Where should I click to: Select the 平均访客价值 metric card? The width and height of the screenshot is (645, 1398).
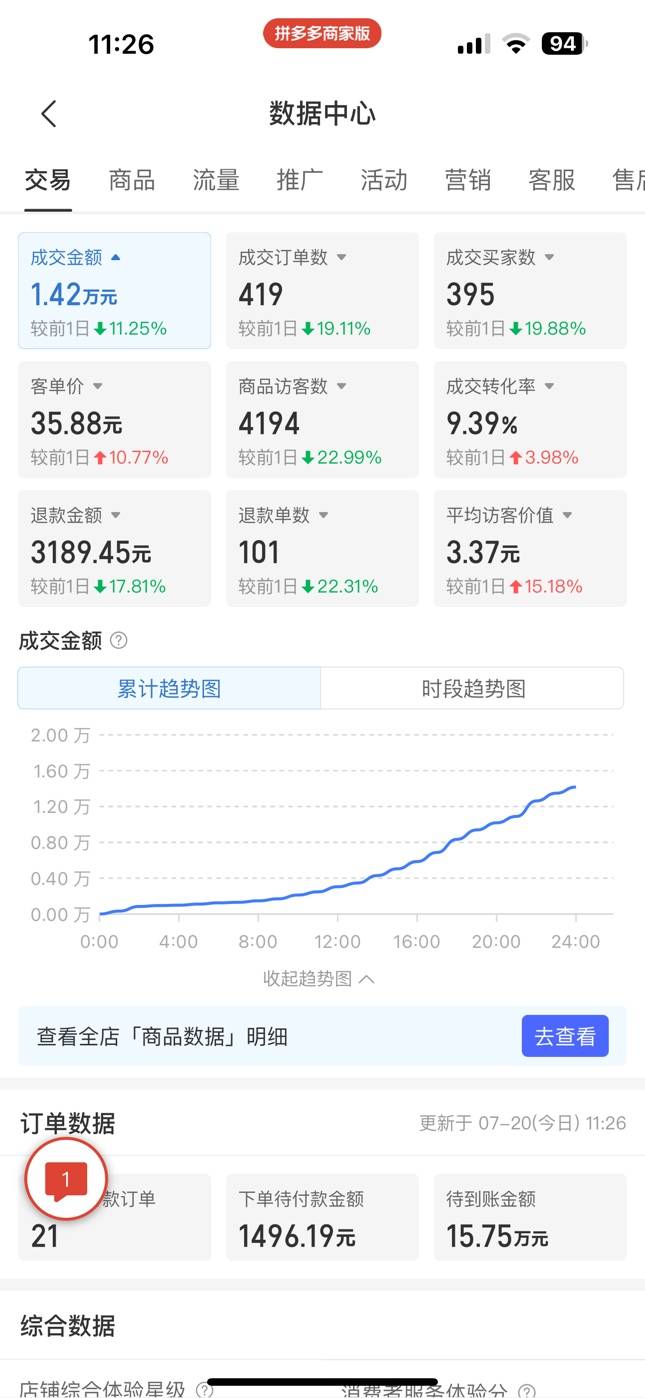[530, 549]
